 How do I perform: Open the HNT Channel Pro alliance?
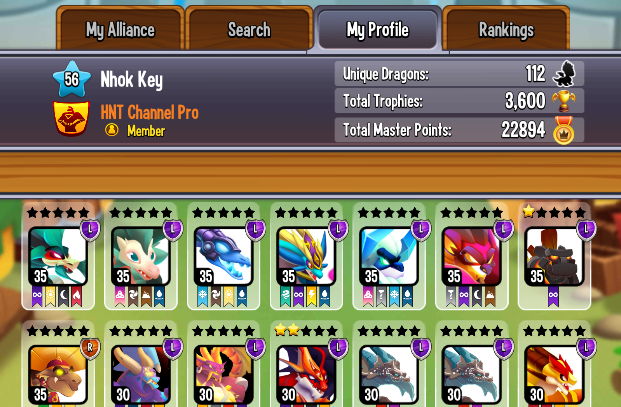tap(149, 113)
